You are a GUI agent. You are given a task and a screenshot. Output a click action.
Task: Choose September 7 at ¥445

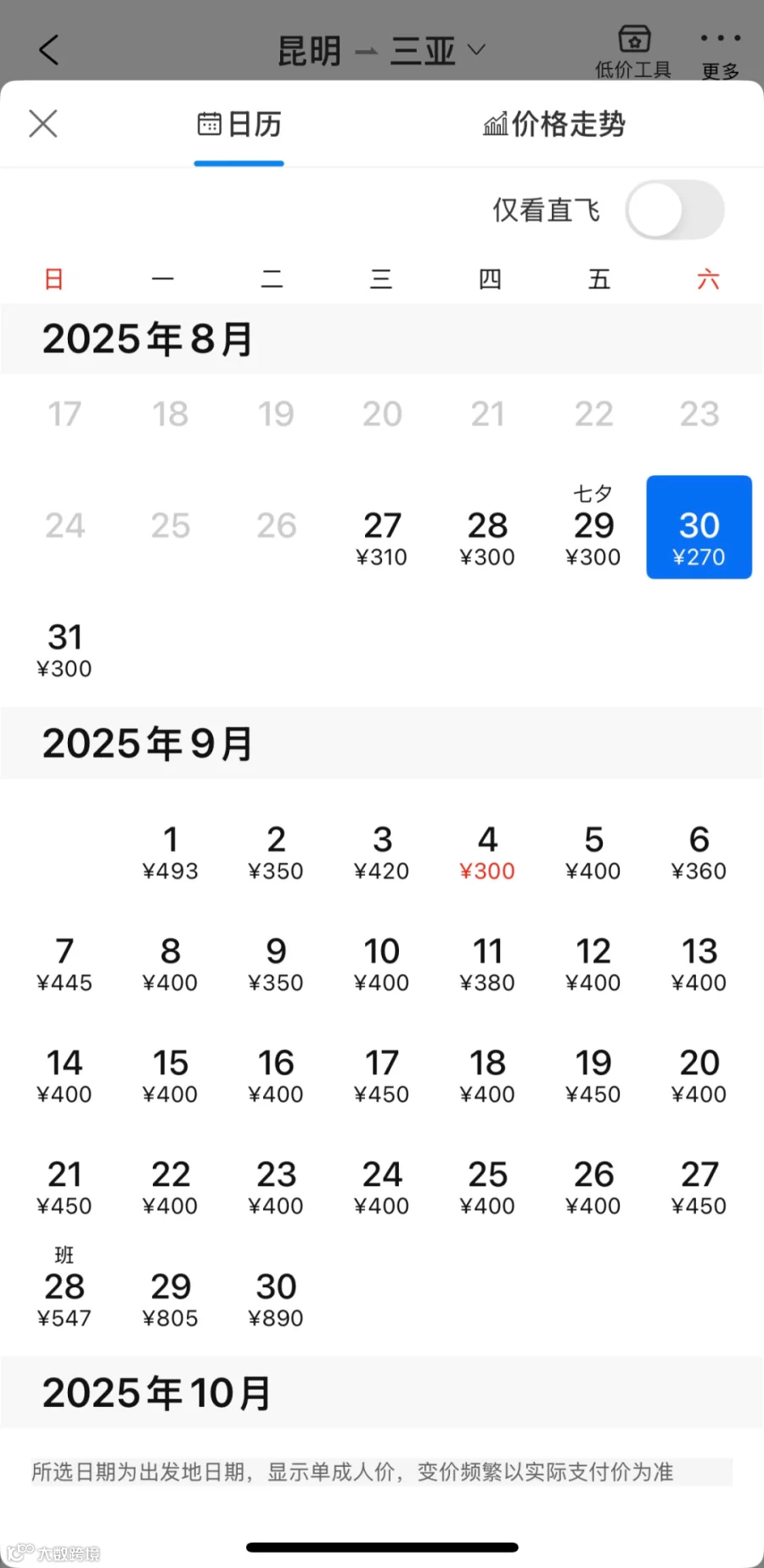coord(65,964)
